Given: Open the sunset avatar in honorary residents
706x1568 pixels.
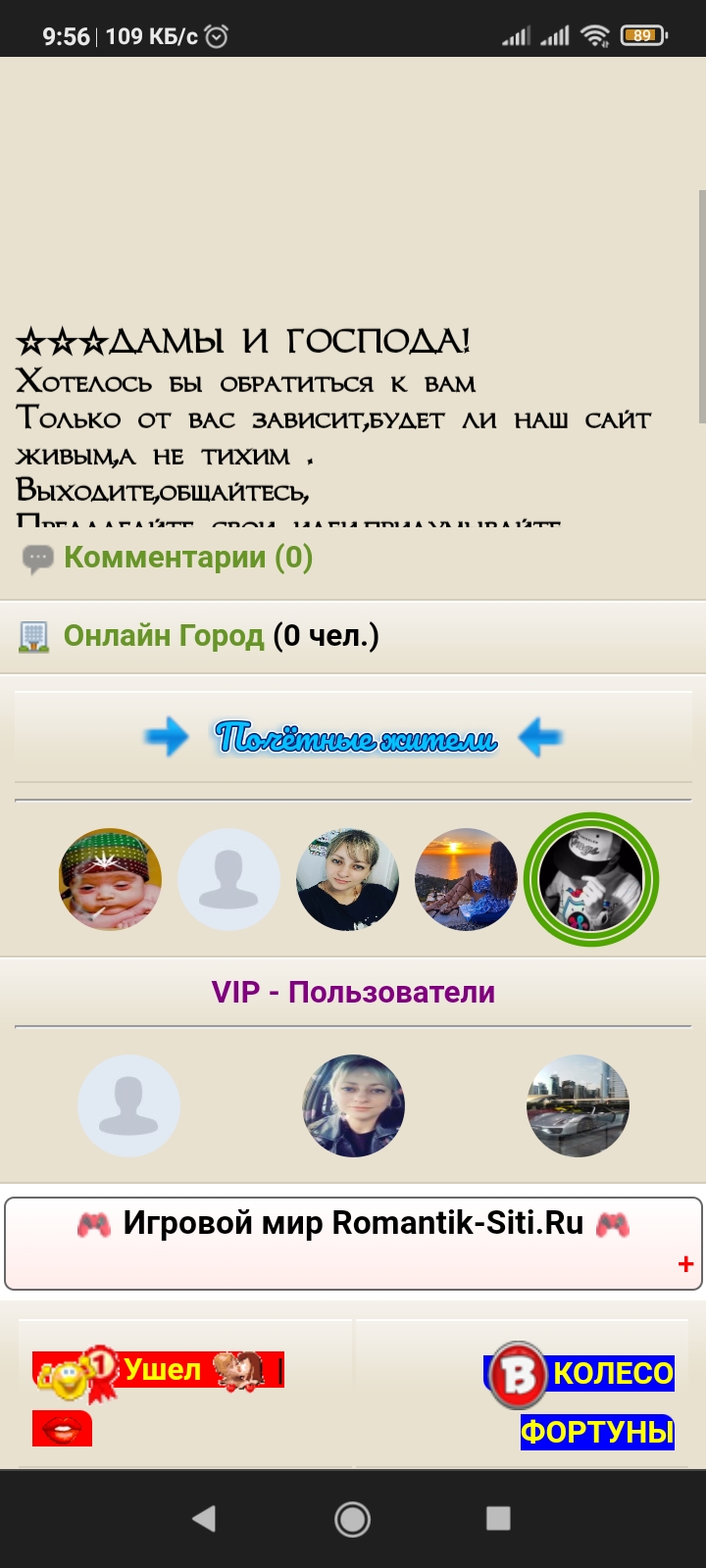Looking at the screenshot, I should 466,879.
